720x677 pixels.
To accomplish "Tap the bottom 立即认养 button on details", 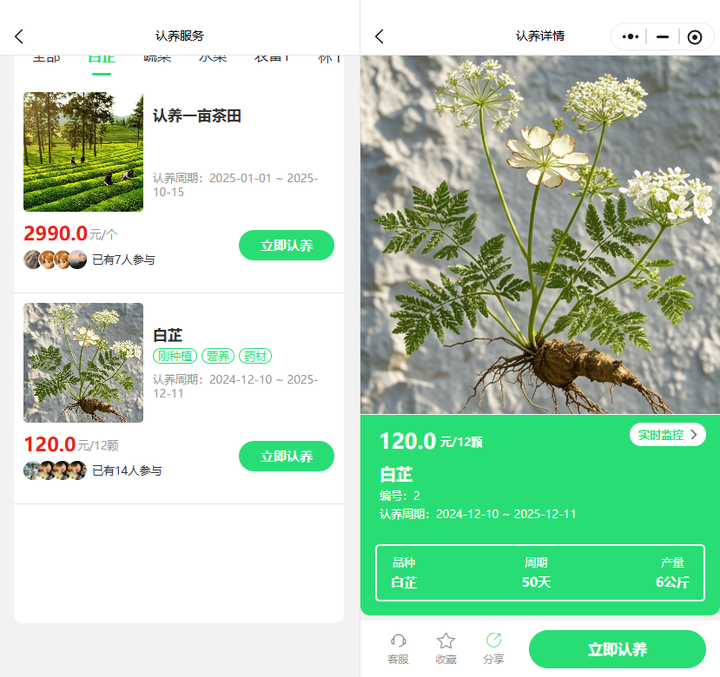I will point(617,649).
